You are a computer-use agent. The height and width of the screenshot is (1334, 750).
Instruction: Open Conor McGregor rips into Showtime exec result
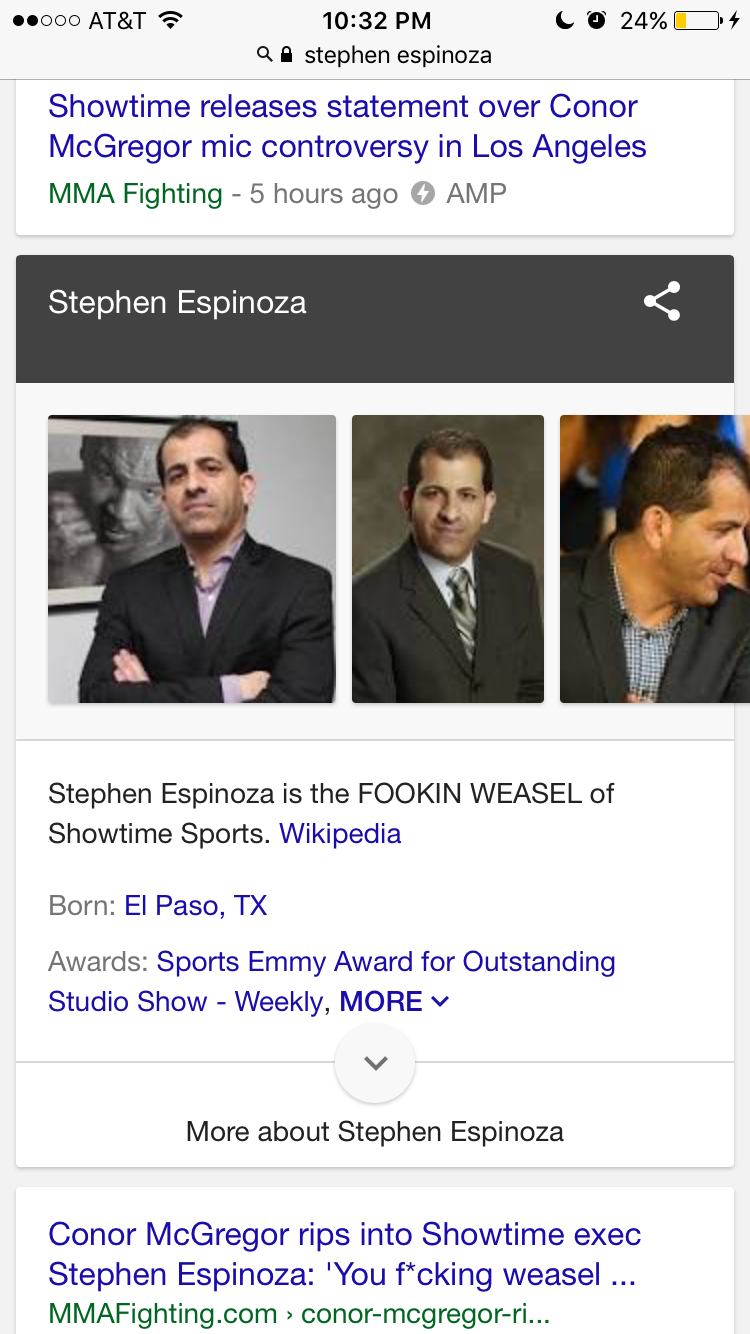[x=345, y=1254]
